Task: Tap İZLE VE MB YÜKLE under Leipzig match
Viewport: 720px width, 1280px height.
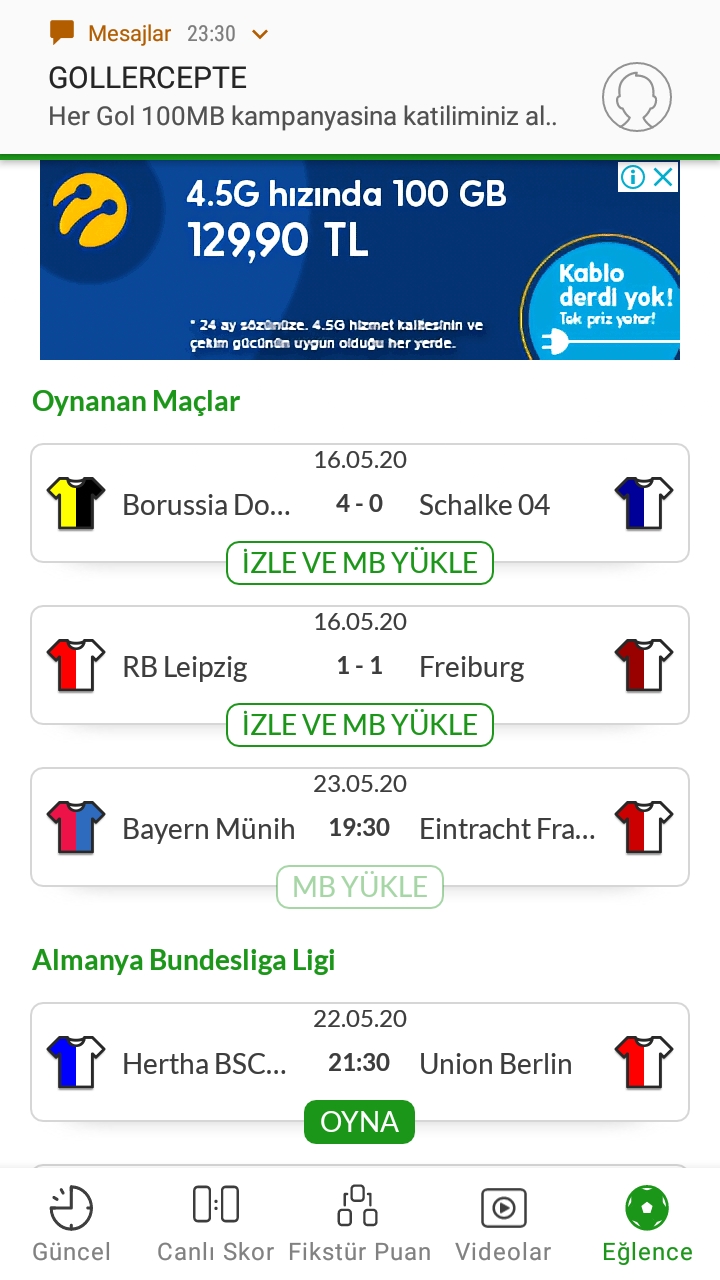Action: click(x=360, y=725)
